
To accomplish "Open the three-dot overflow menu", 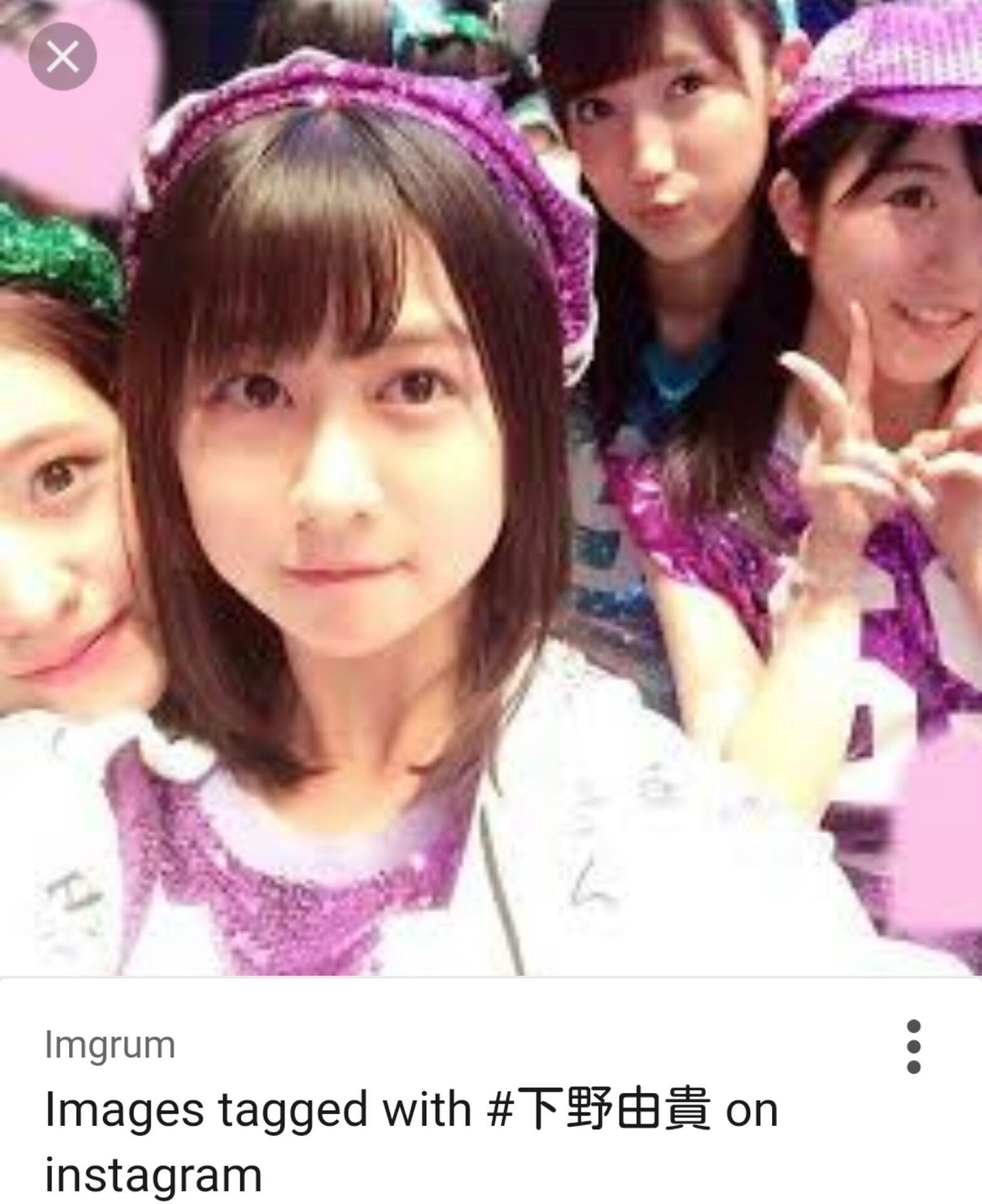I will pos(914,1046).
